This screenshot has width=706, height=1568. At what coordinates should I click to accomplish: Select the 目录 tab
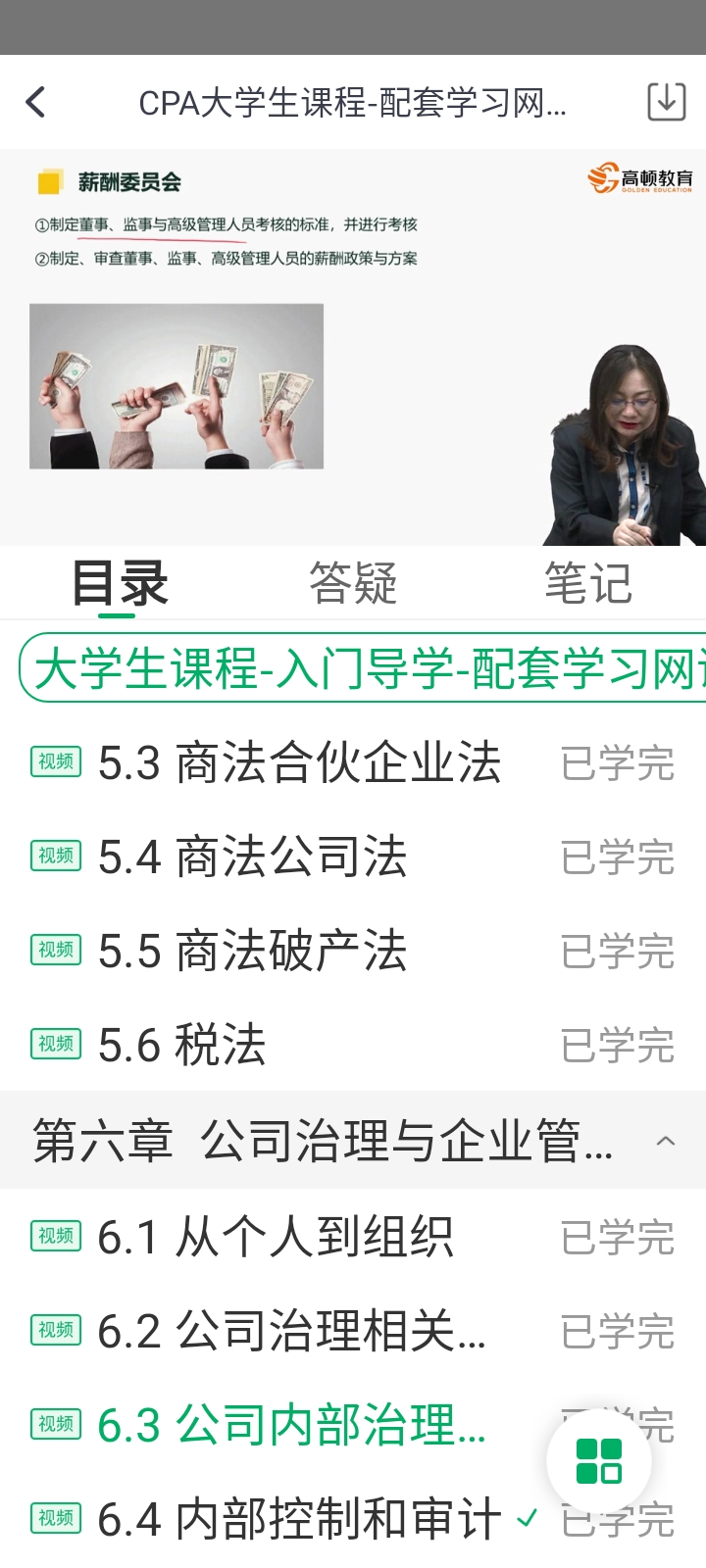(119, 583)
